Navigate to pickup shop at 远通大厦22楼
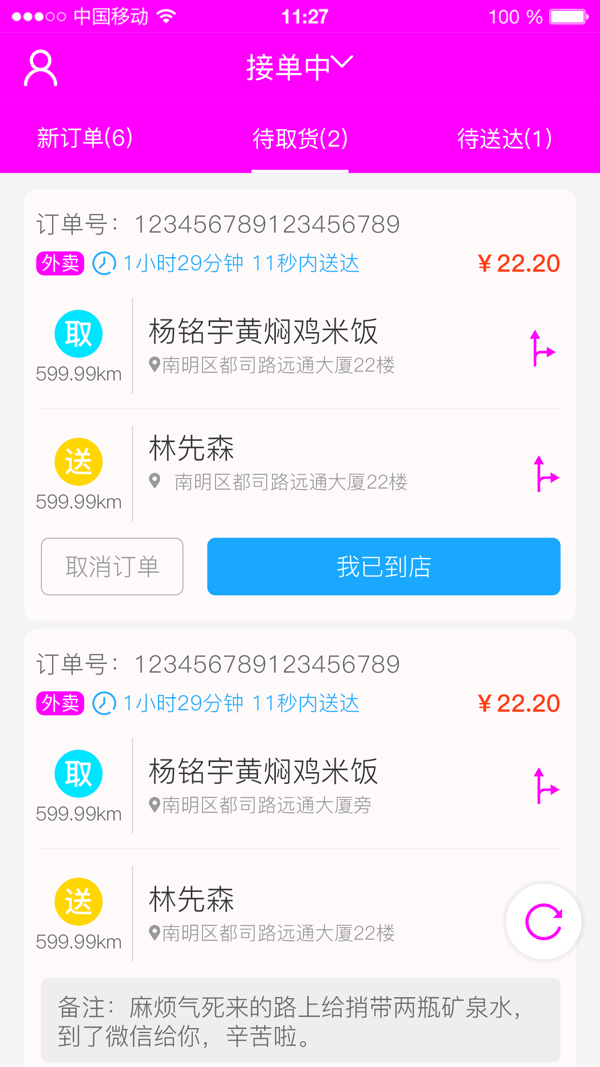 point(542,349)
